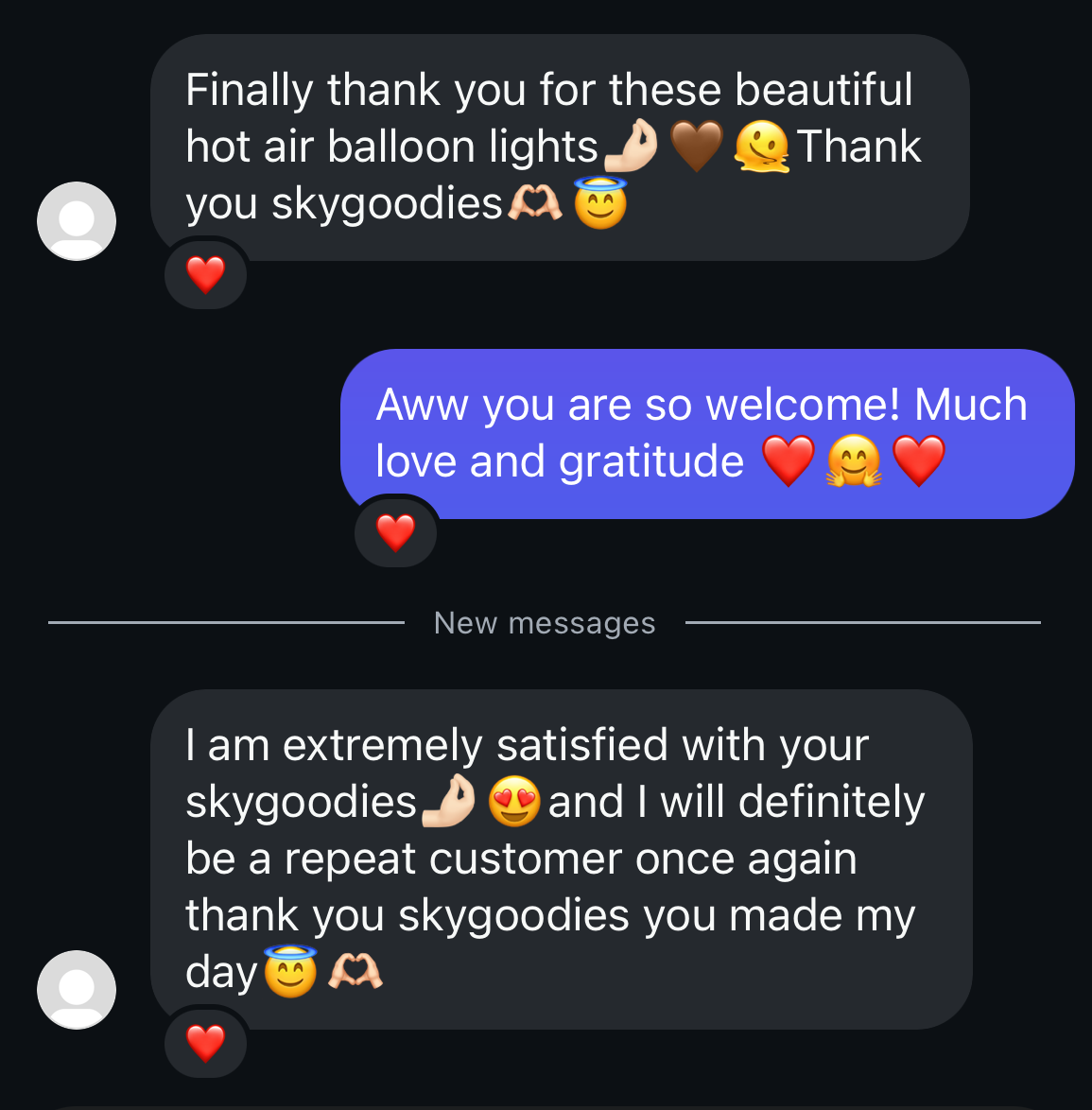Open the sender's avatar beside the hot air balloon message

point(77,221)
